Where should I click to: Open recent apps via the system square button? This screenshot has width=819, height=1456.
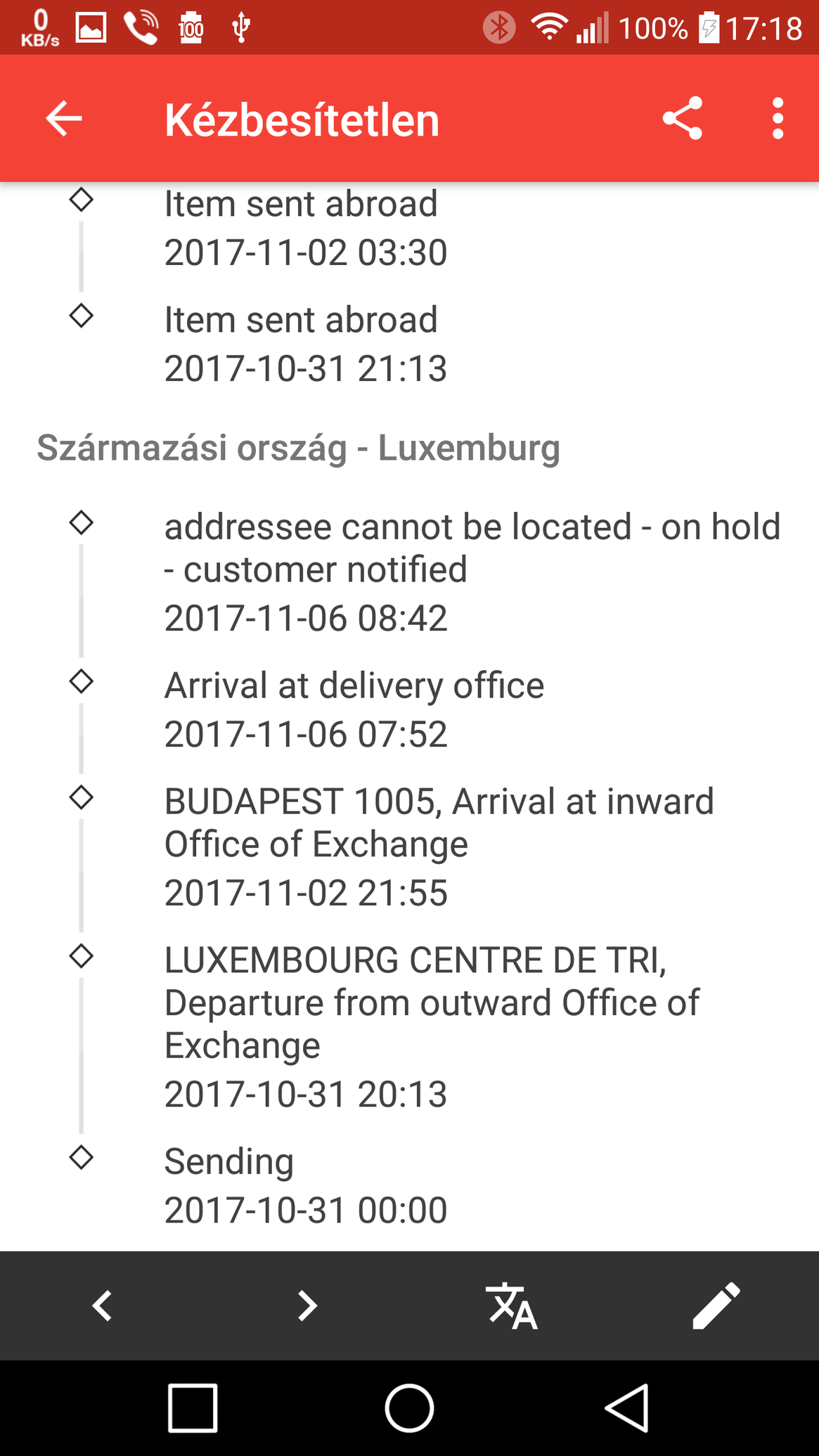click(x=193, y=1408)
